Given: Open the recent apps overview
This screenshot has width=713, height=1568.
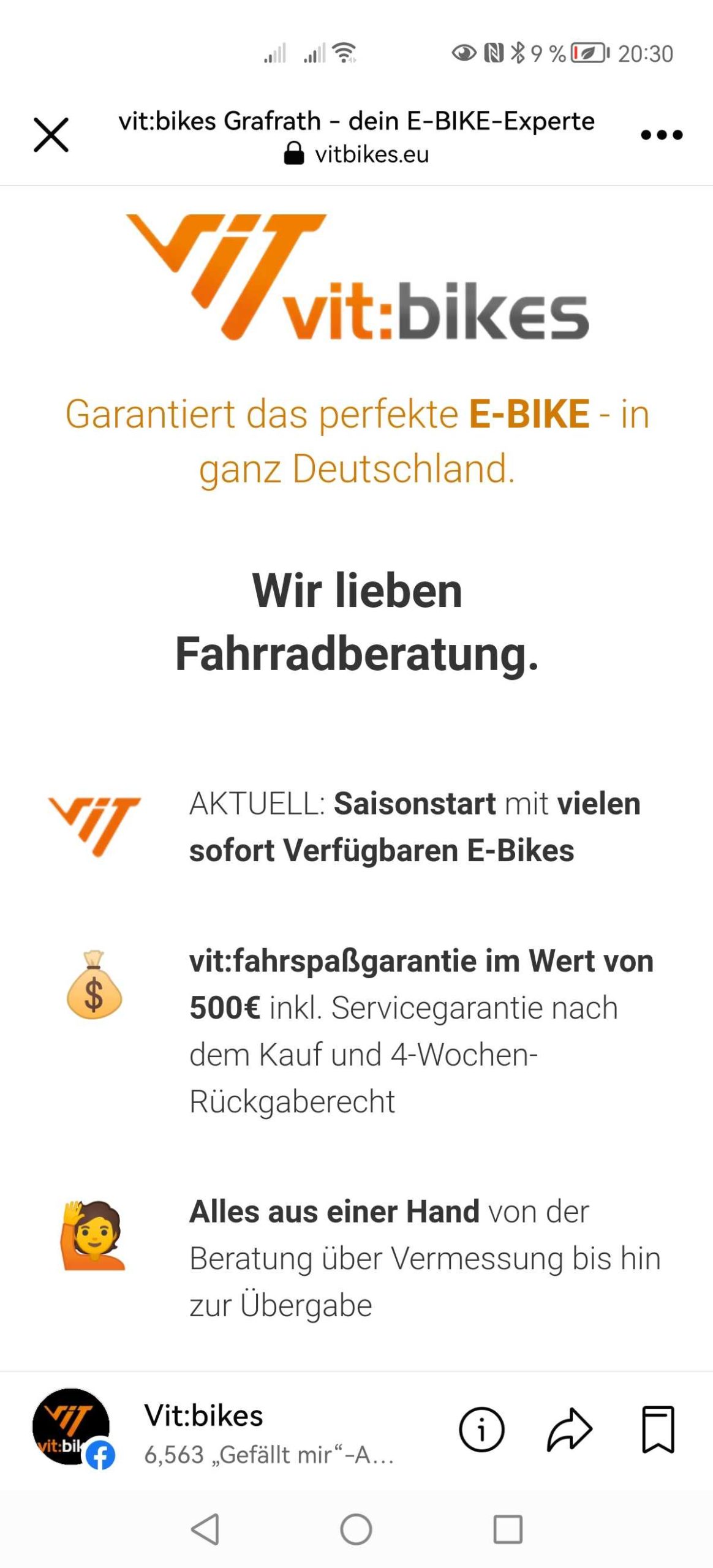Looking at the screenshot, I should (508, 1529).
